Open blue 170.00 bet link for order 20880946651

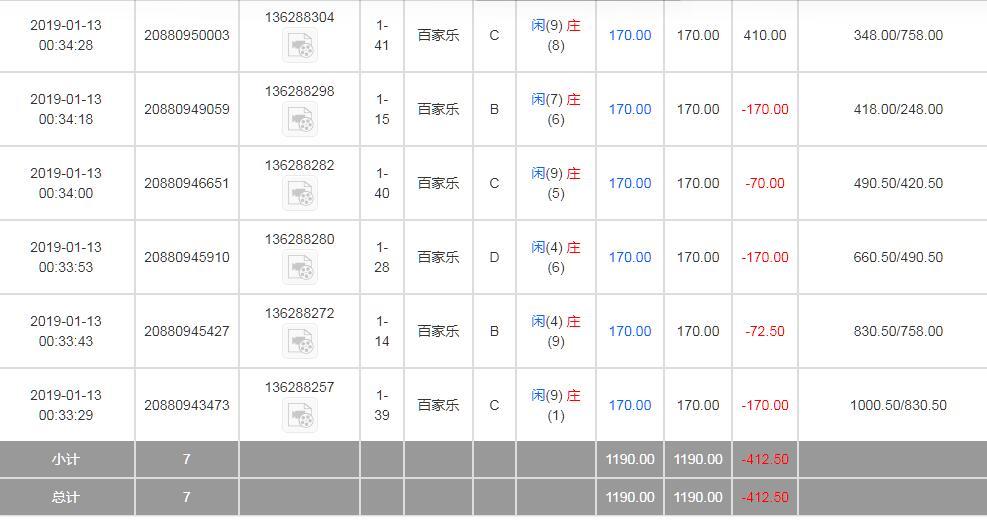[x=630, y=183]
